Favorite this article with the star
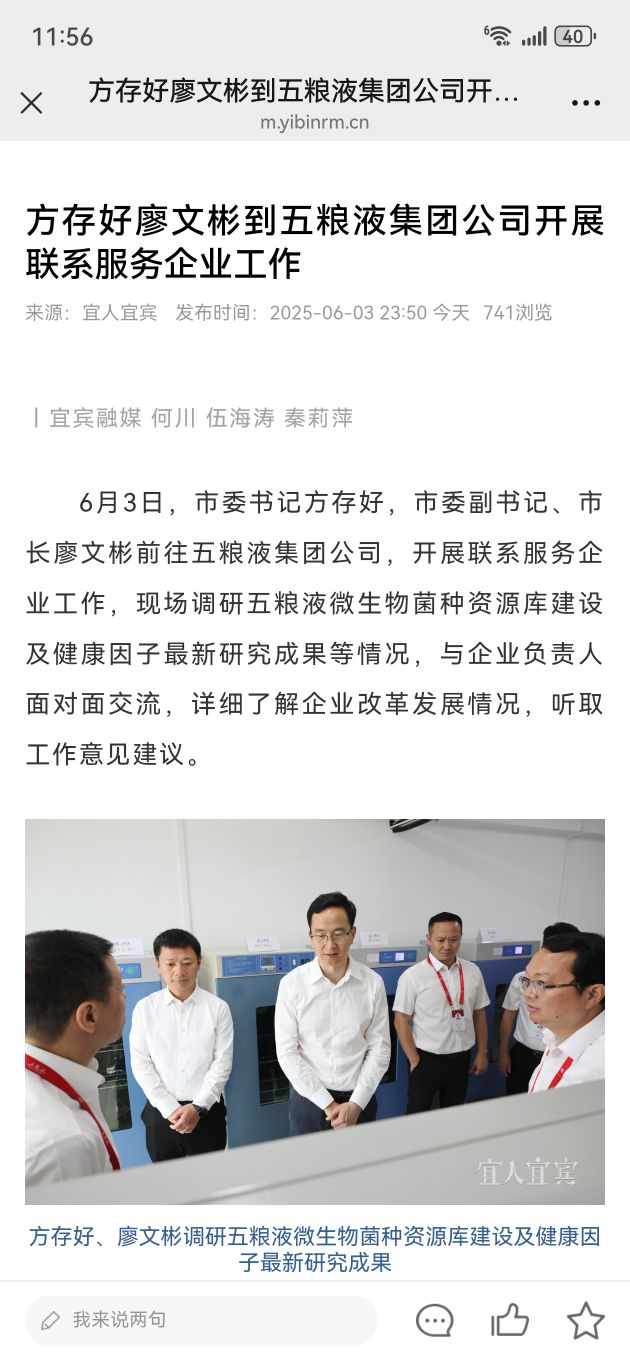 [x=585, y=1320]
